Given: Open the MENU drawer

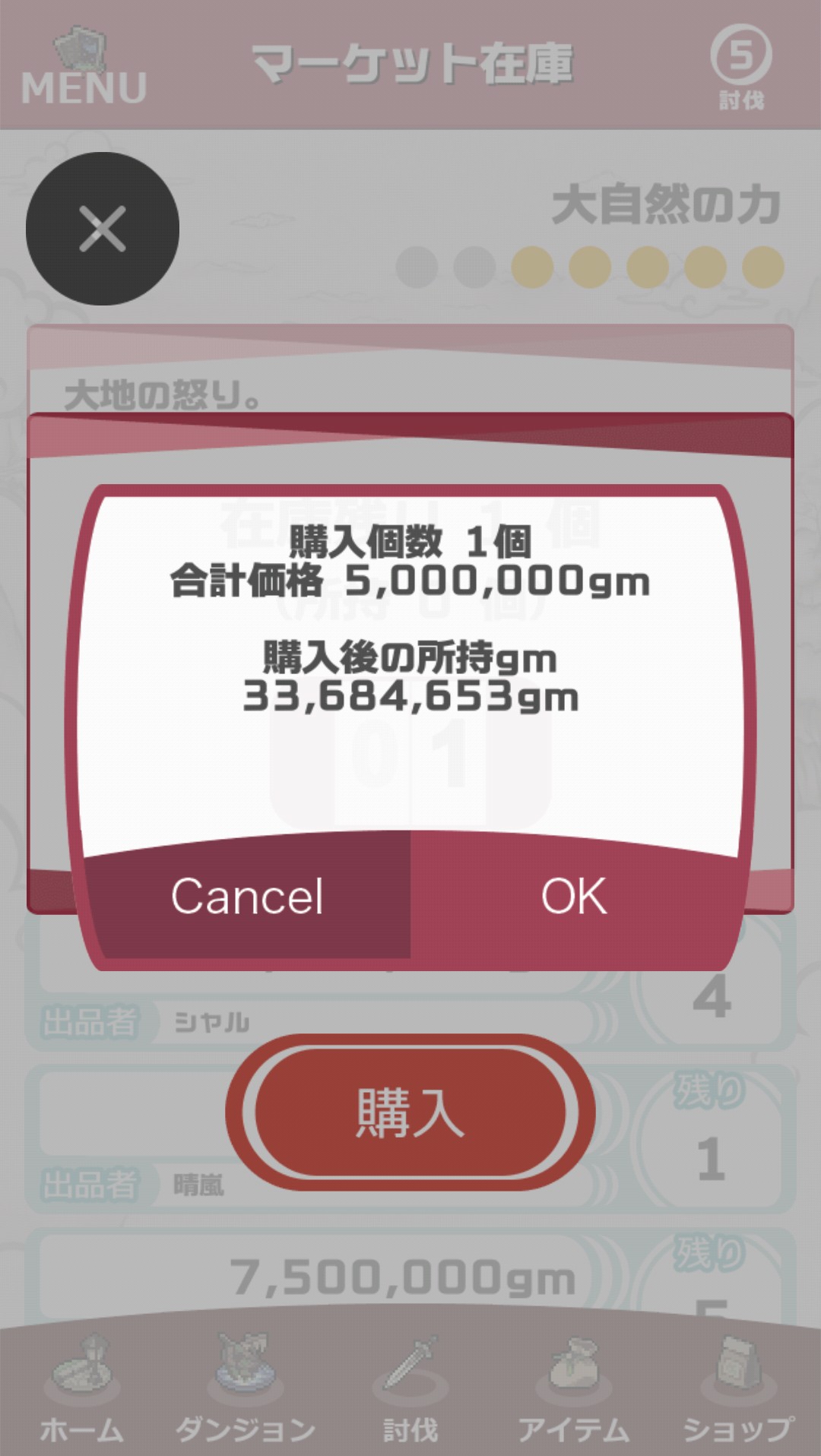Looking at the screenshot, I should pos(83,68).
